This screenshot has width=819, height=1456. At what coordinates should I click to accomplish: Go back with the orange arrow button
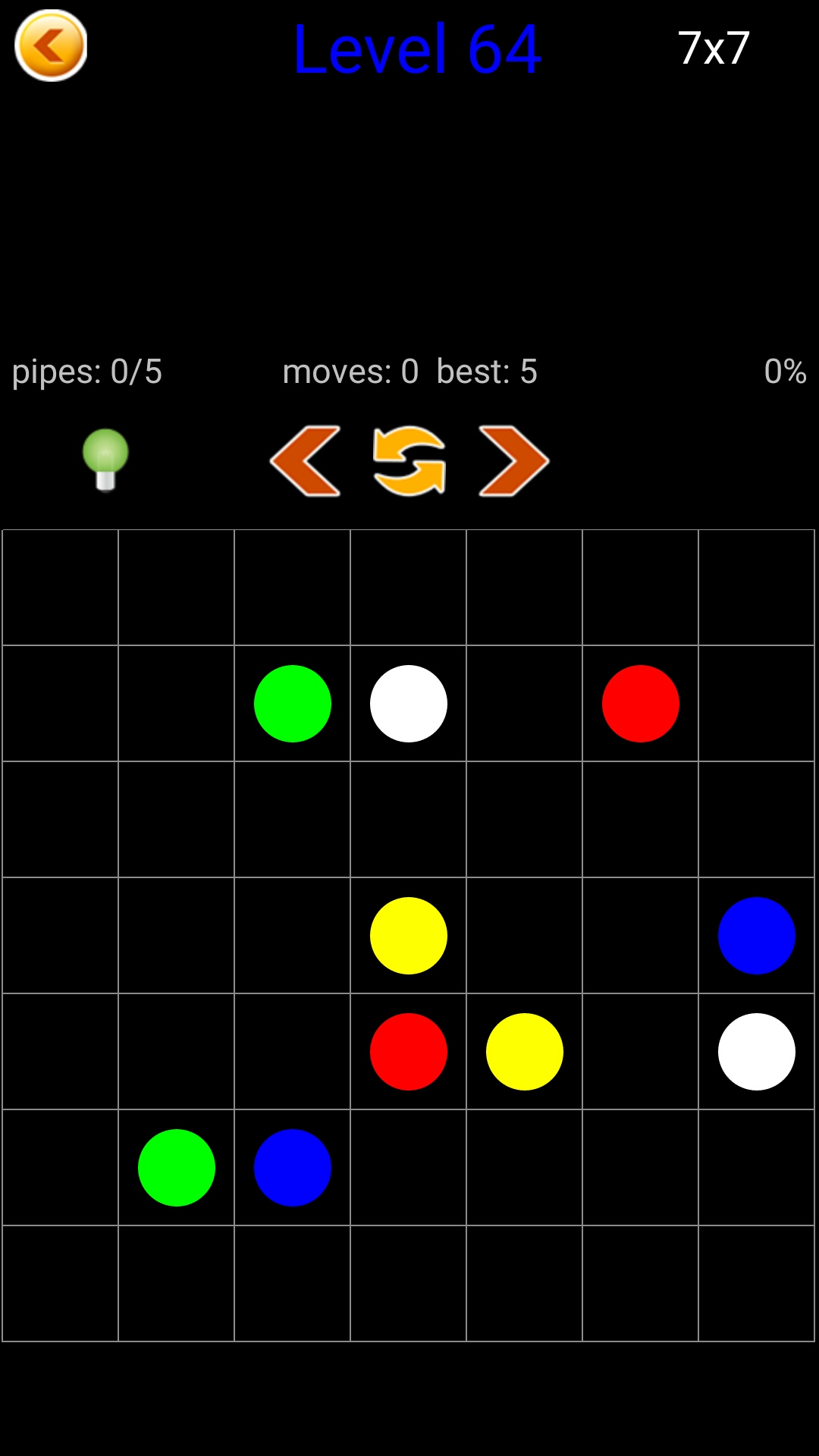tap(51, 46)
